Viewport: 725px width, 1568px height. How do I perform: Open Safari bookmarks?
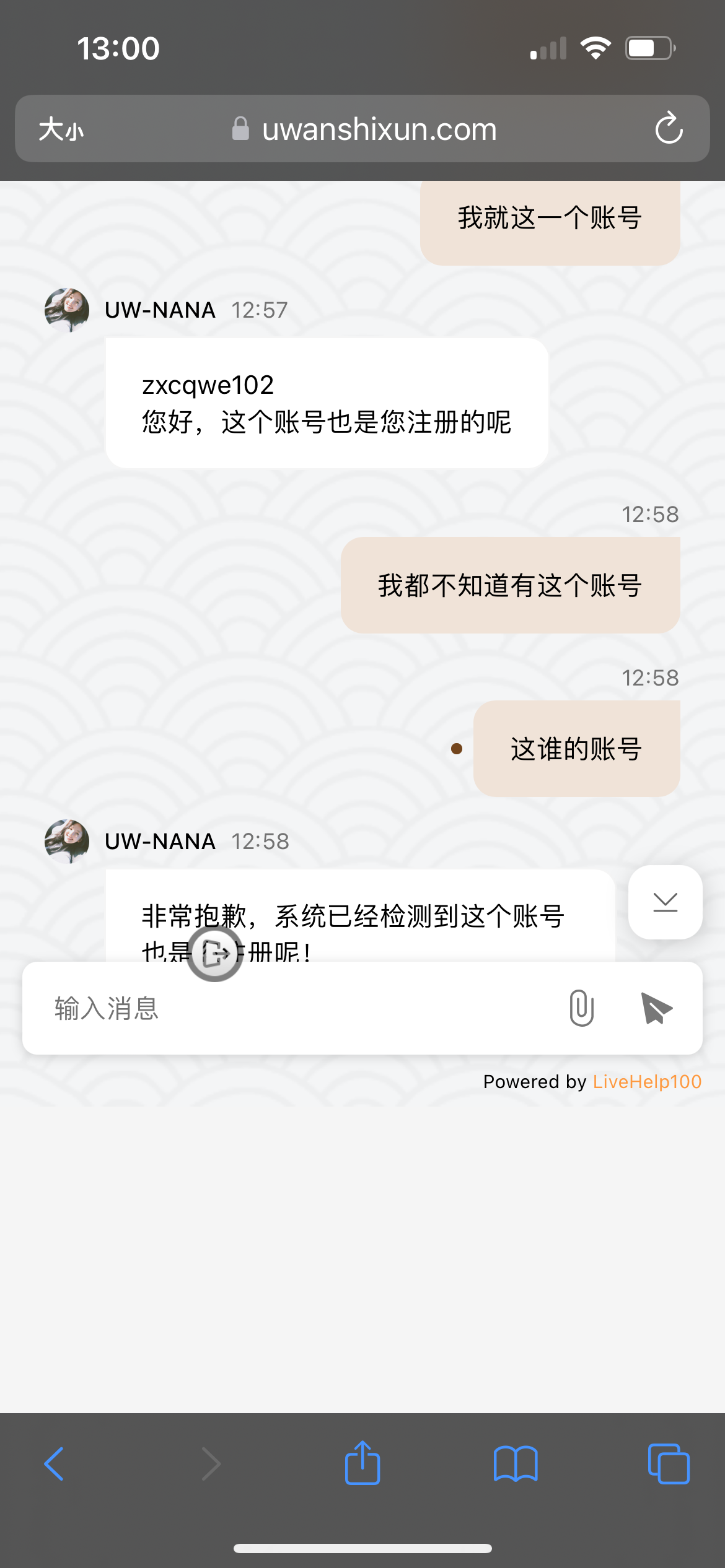point(516,1463)
